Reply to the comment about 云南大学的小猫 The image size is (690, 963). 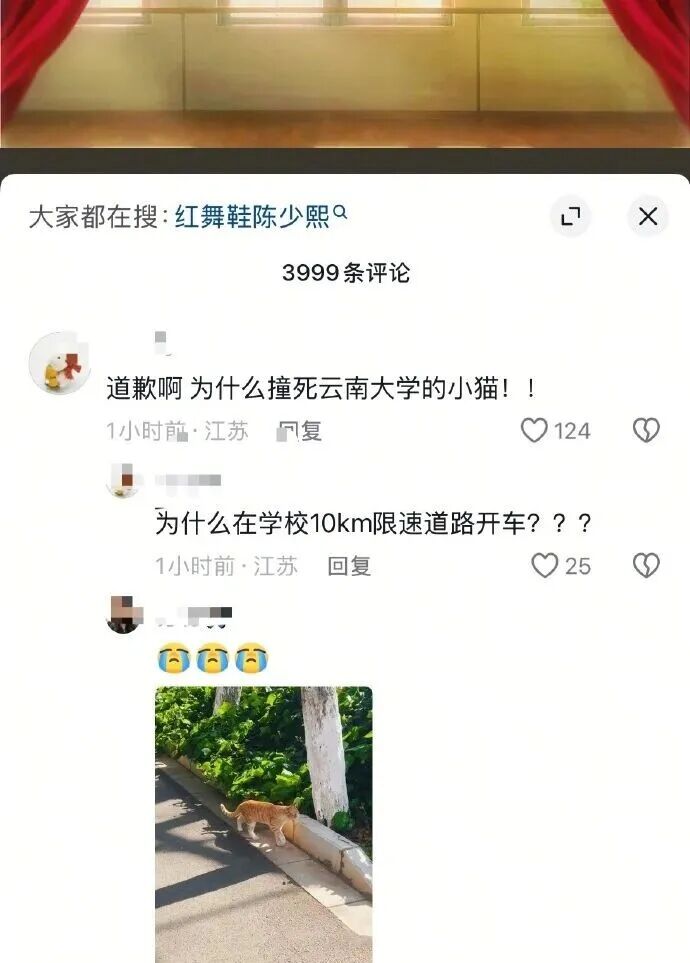(300, 431)
